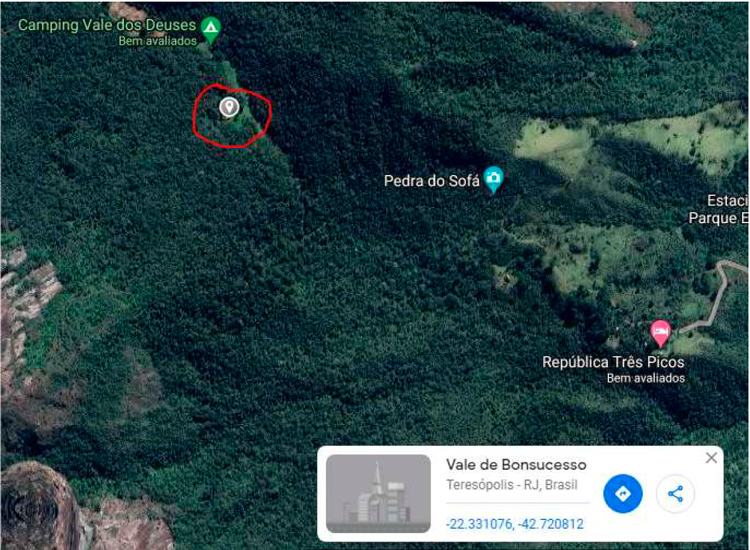Select coordinates -22.331076, -42.720812 link
Image resolution: width=750 pixels, height=550 pixels.
(515, 524)
